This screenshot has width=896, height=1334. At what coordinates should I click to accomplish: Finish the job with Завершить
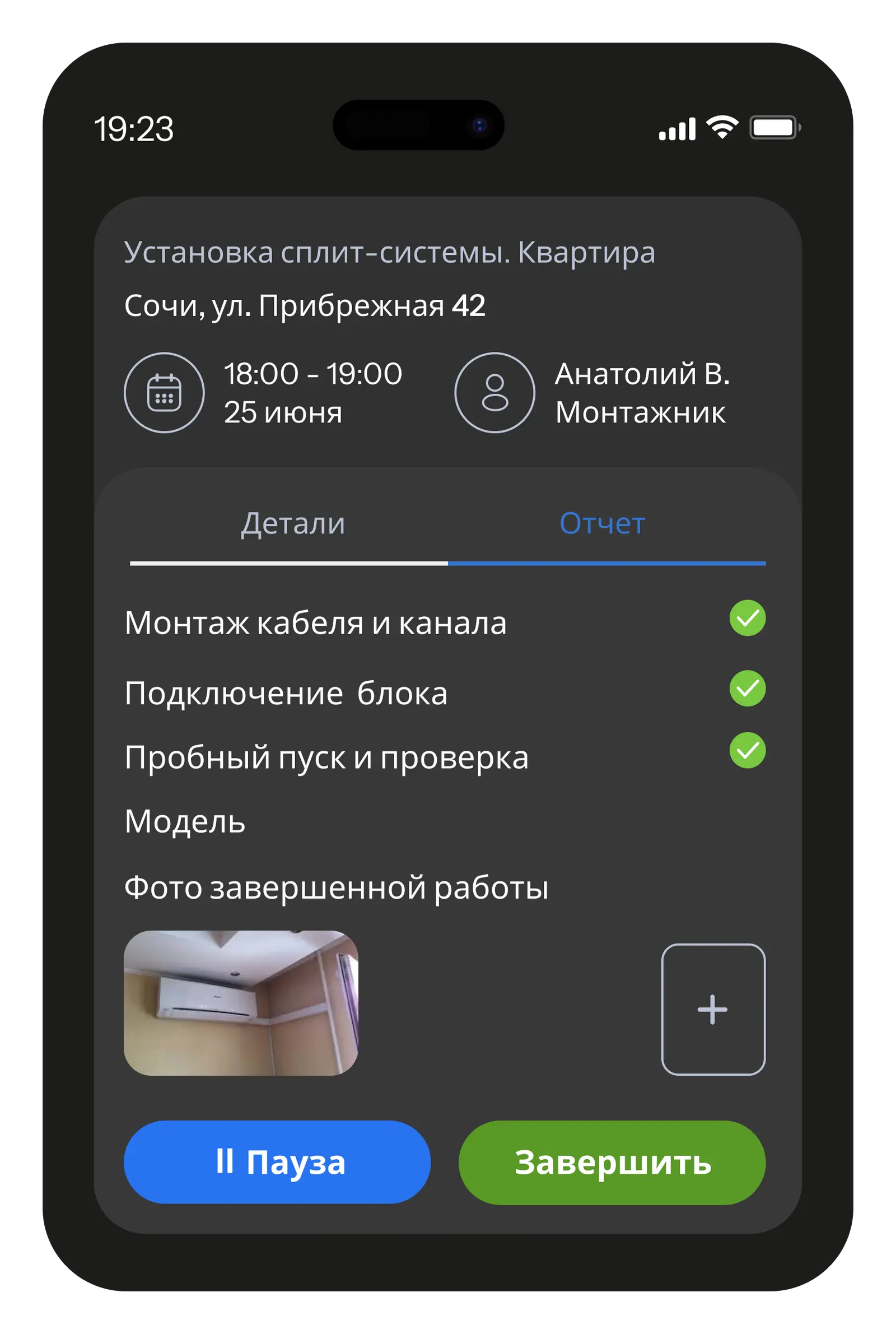(612, 1162)
